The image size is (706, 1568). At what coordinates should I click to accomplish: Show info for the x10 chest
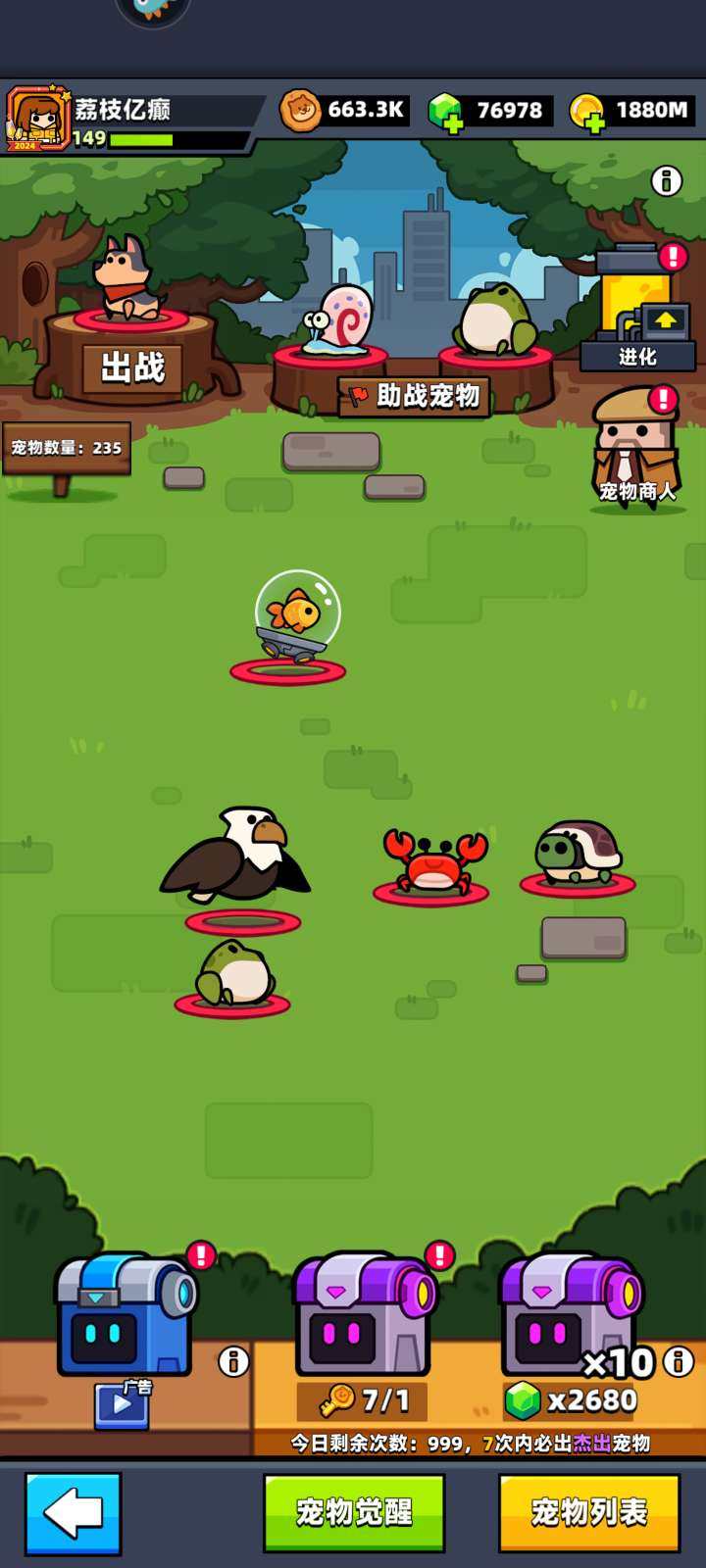click(679, 1360)
